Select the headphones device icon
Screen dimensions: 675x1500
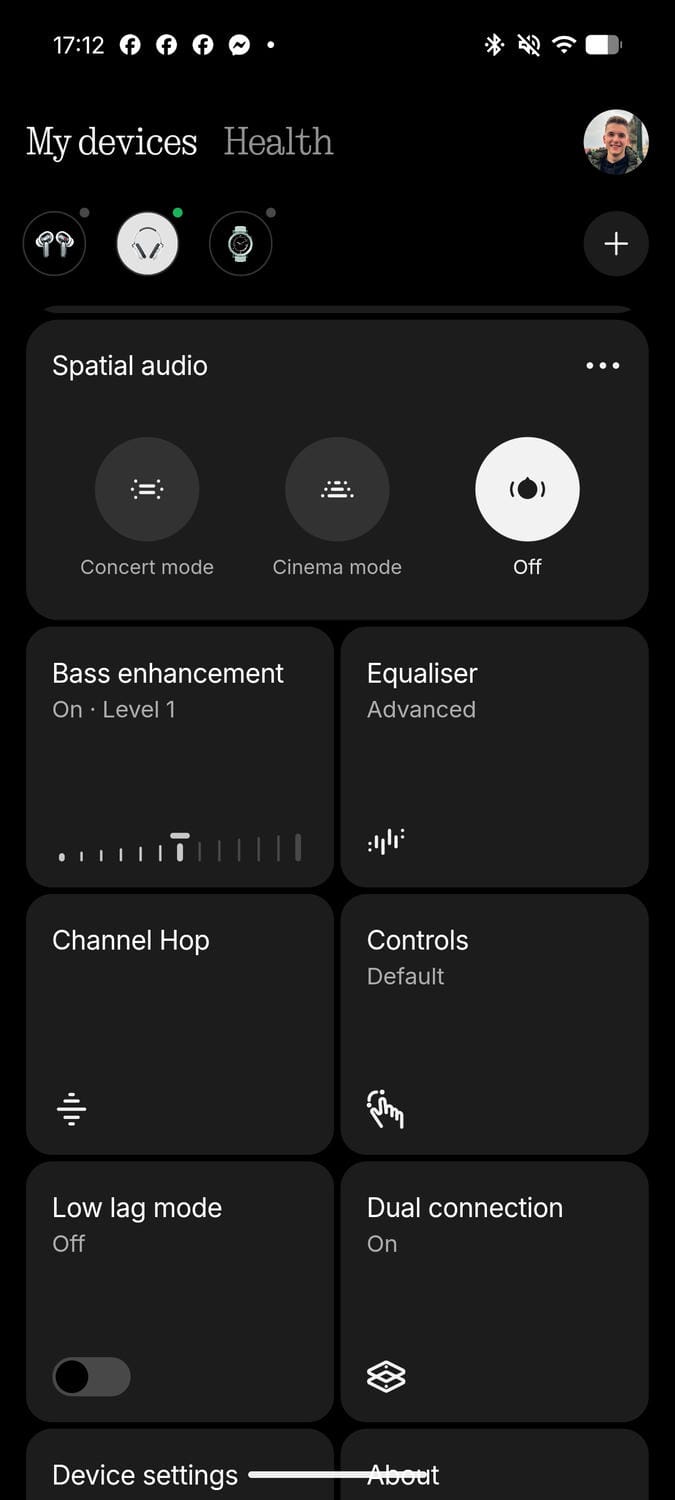[x=147, y=244]
